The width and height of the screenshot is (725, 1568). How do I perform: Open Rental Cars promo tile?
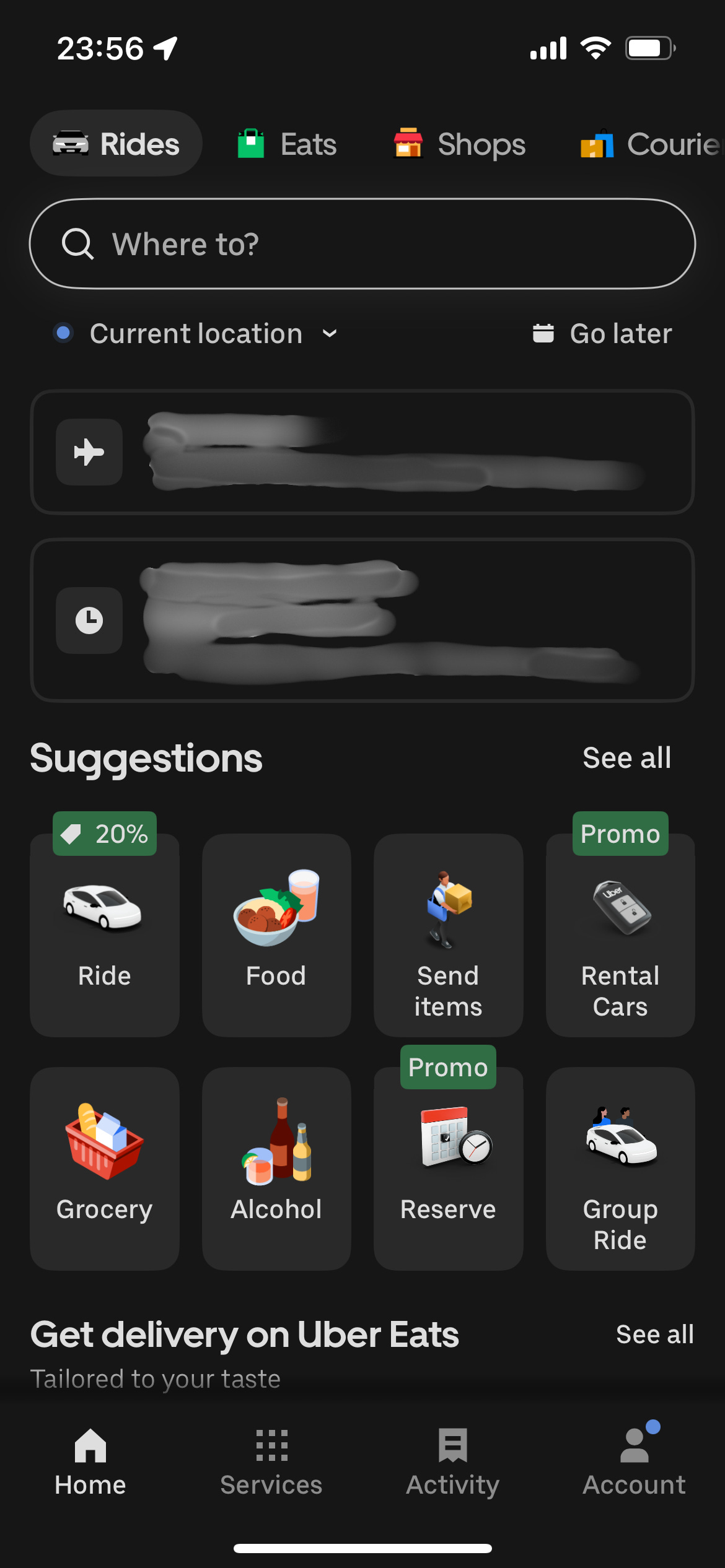(620, 935)
